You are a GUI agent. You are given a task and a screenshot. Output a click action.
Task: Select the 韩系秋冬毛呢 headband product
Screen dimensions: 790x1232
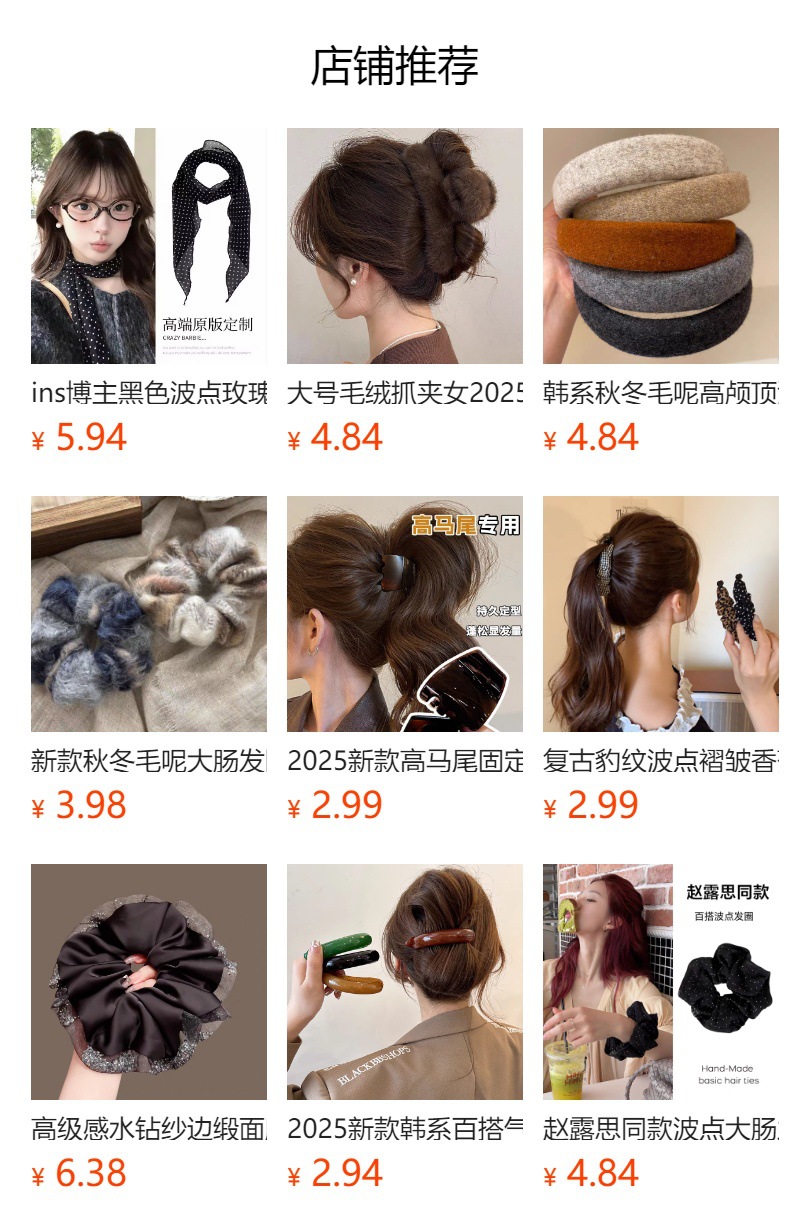[660, 246]
